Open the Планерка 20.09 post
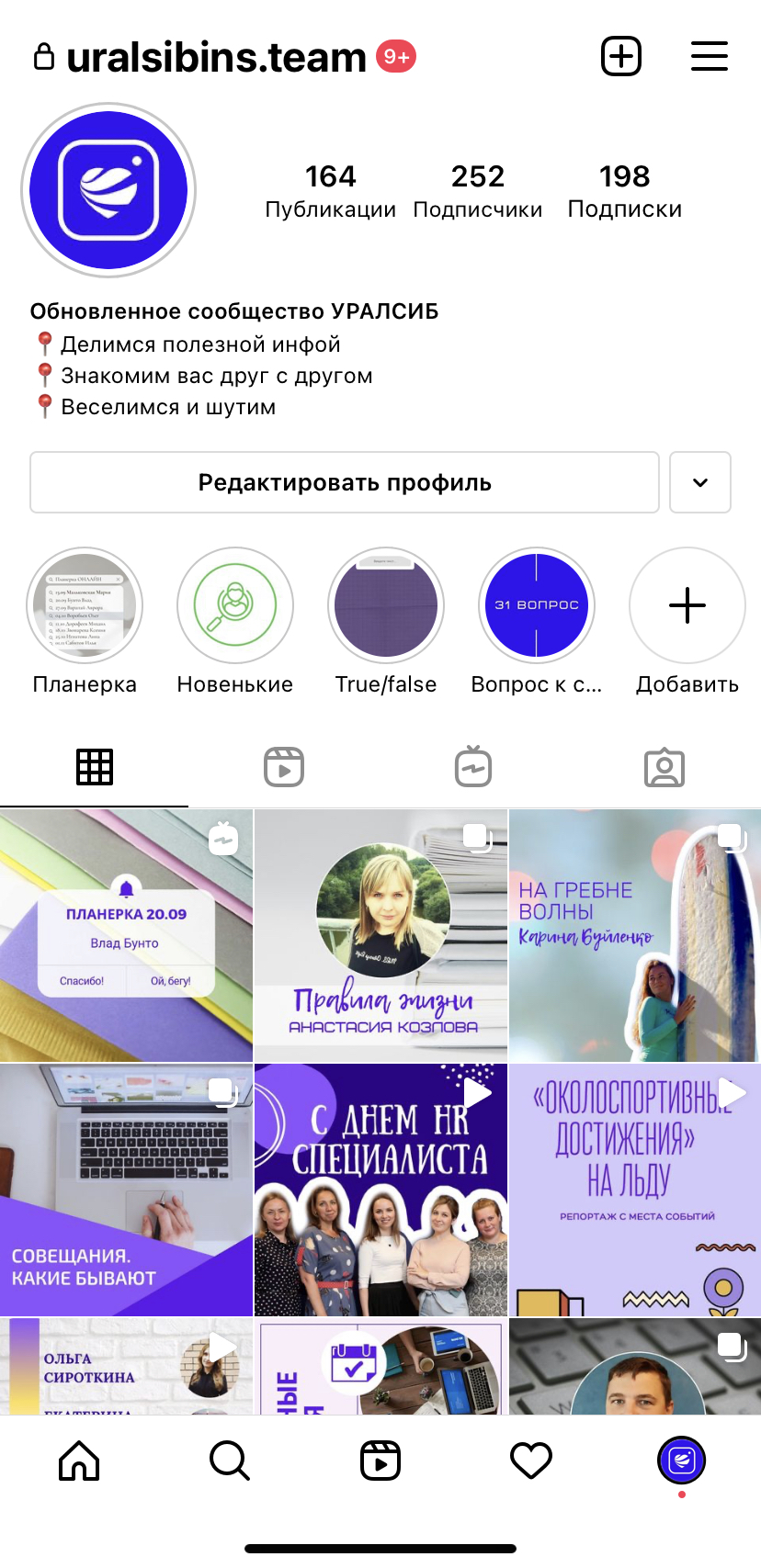Viewport: 761px width, 1568px height. [126, 935]
